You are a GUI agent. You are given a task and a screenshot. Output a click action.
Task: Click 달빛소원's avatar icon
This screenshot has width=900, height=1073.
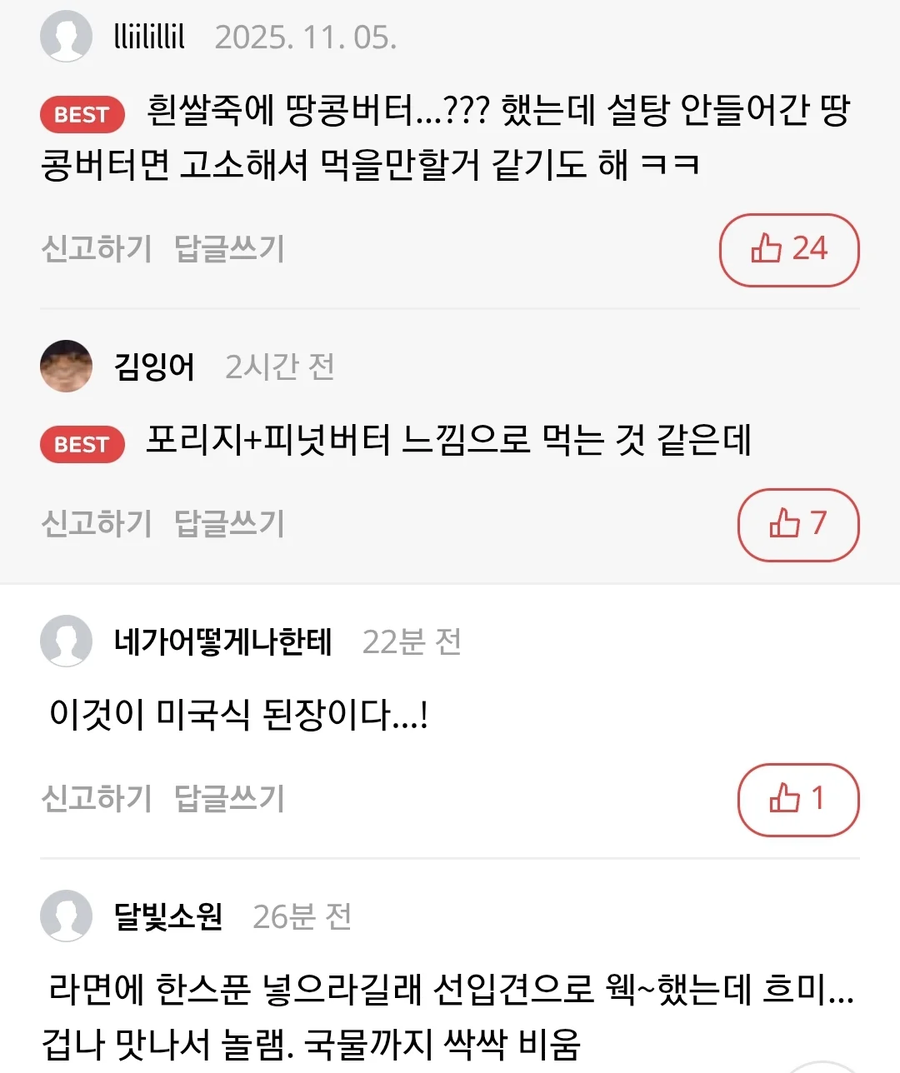click(x=66, y=915)
